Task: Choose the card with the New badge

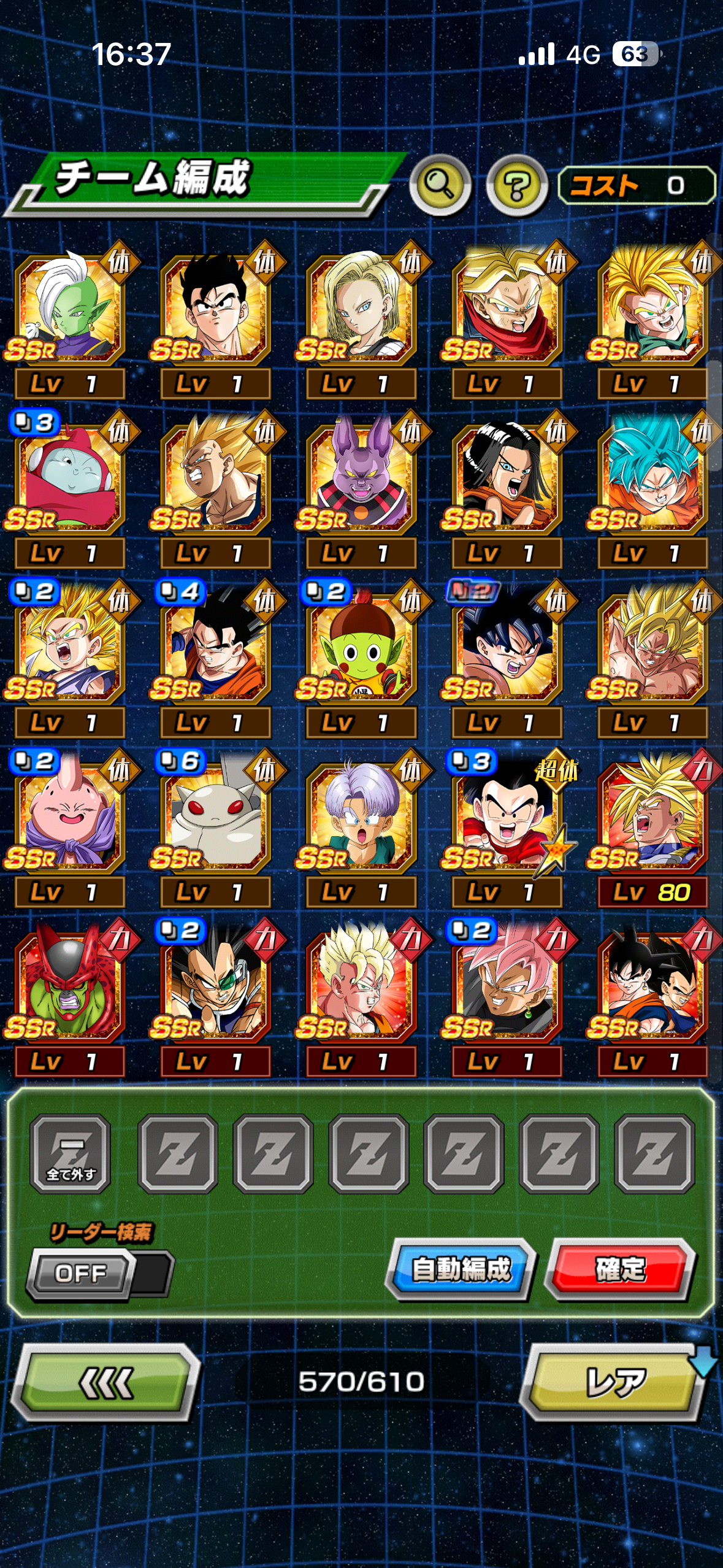Action: (507, 647)
